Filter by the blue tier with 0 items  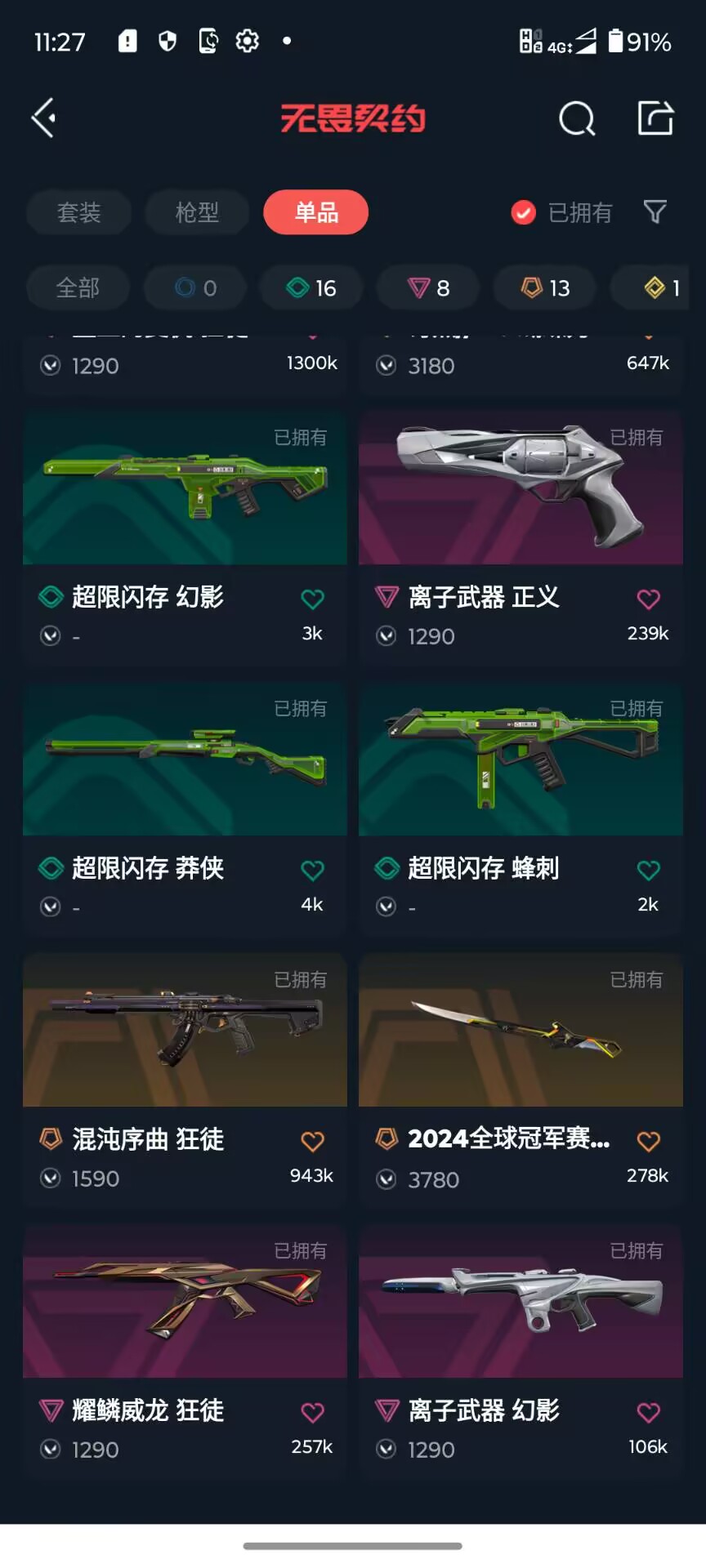(194, 287)
